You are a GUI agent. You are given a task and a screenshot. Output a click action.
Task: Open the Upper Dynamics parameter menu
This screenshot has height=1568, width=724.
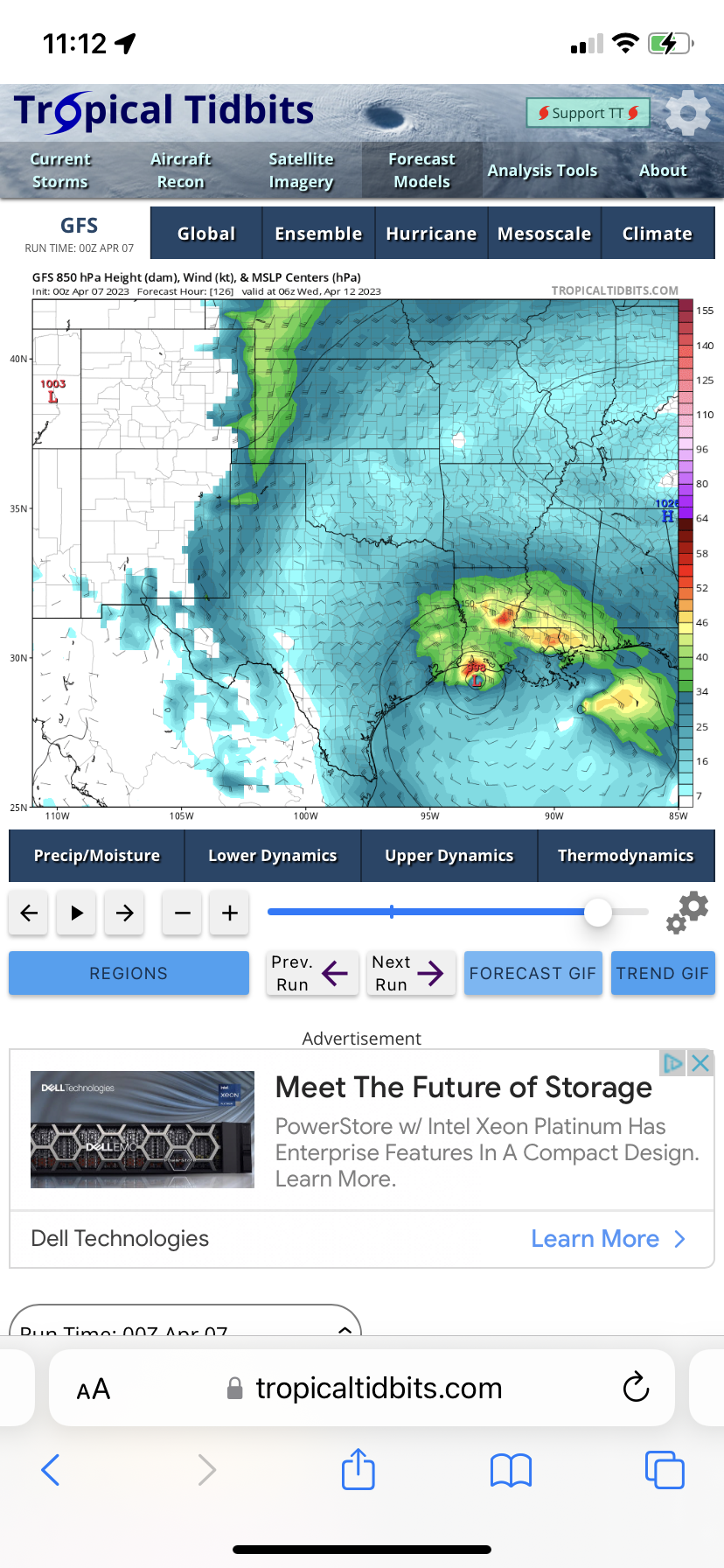pyautogui.click(x=449, y=856)
